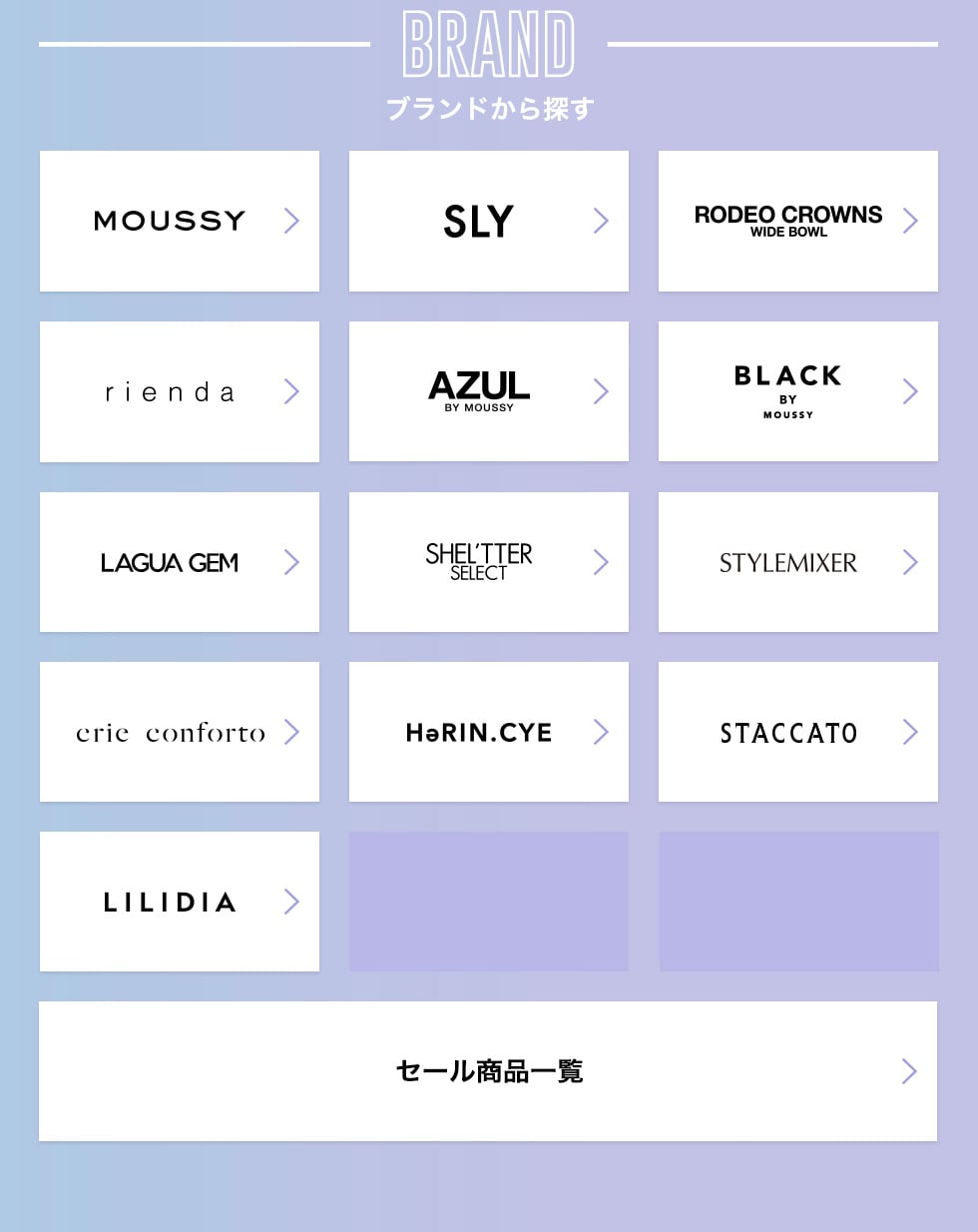Browse RODEO CROWNS WIDE BOWL

798,221
